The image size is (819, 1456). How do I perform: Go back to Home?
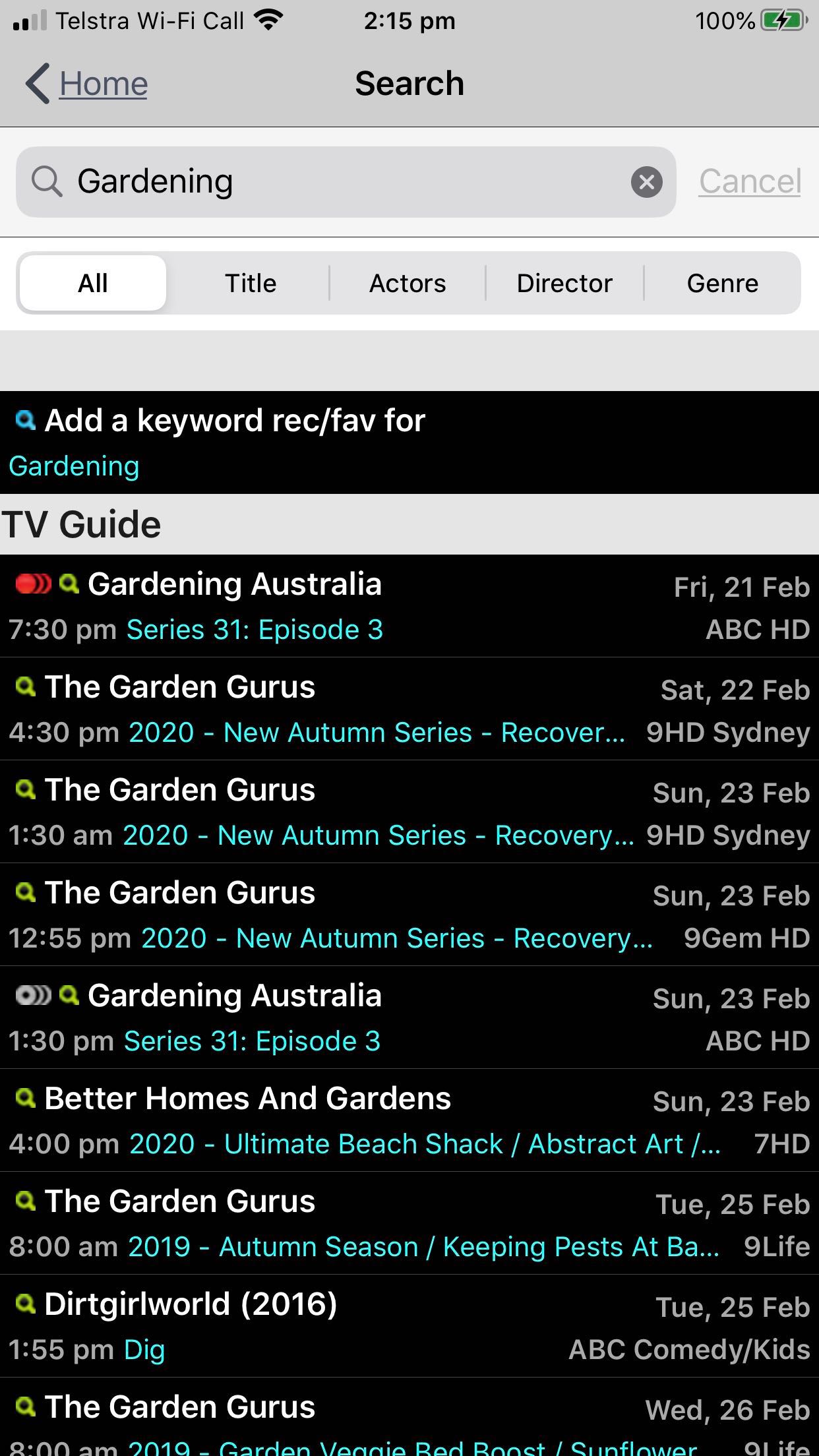pyautogui.click(x=87, y=84)
